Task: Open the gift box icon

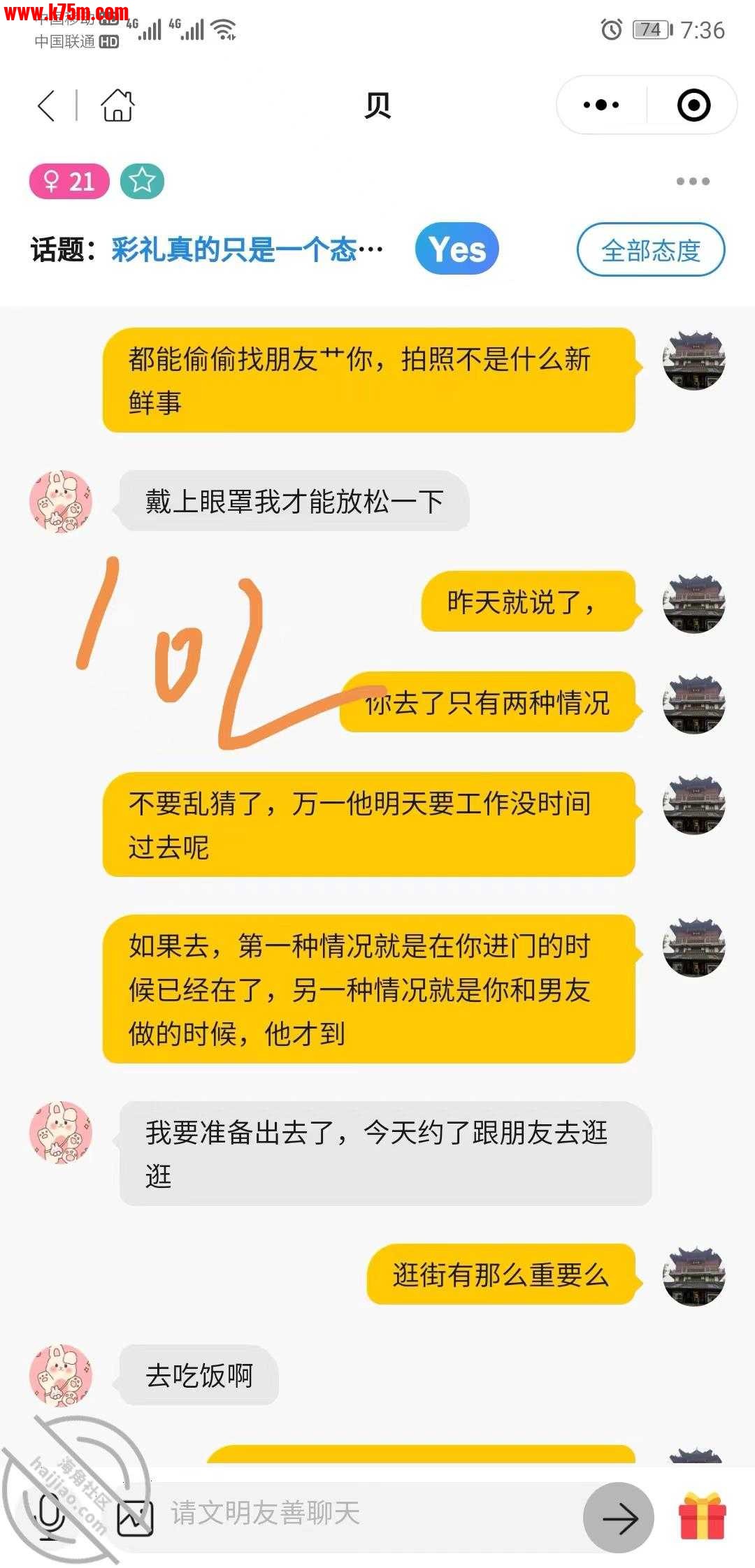Action: click(x=703, y=1516)
